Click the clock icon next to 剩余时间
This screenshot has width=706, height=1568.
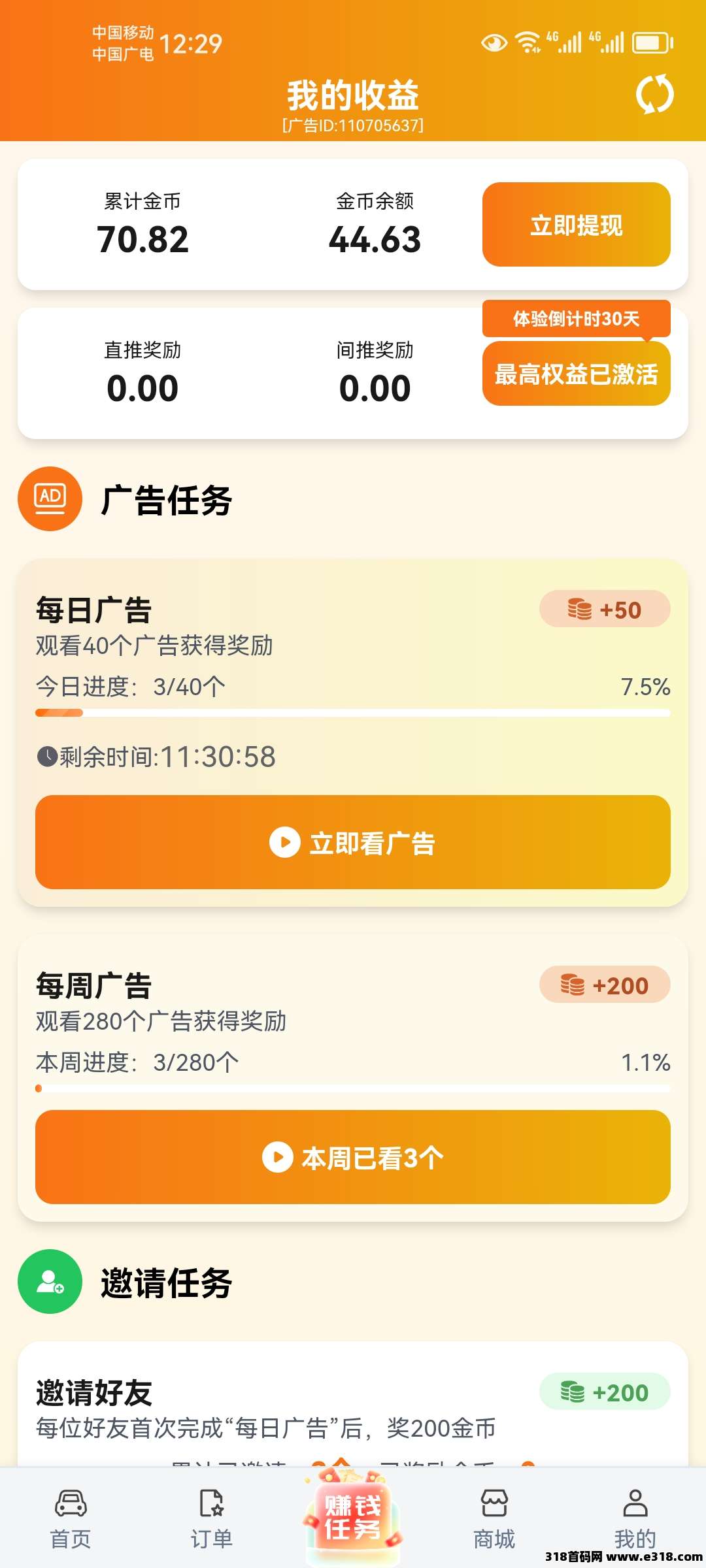(x=47, y=757)
